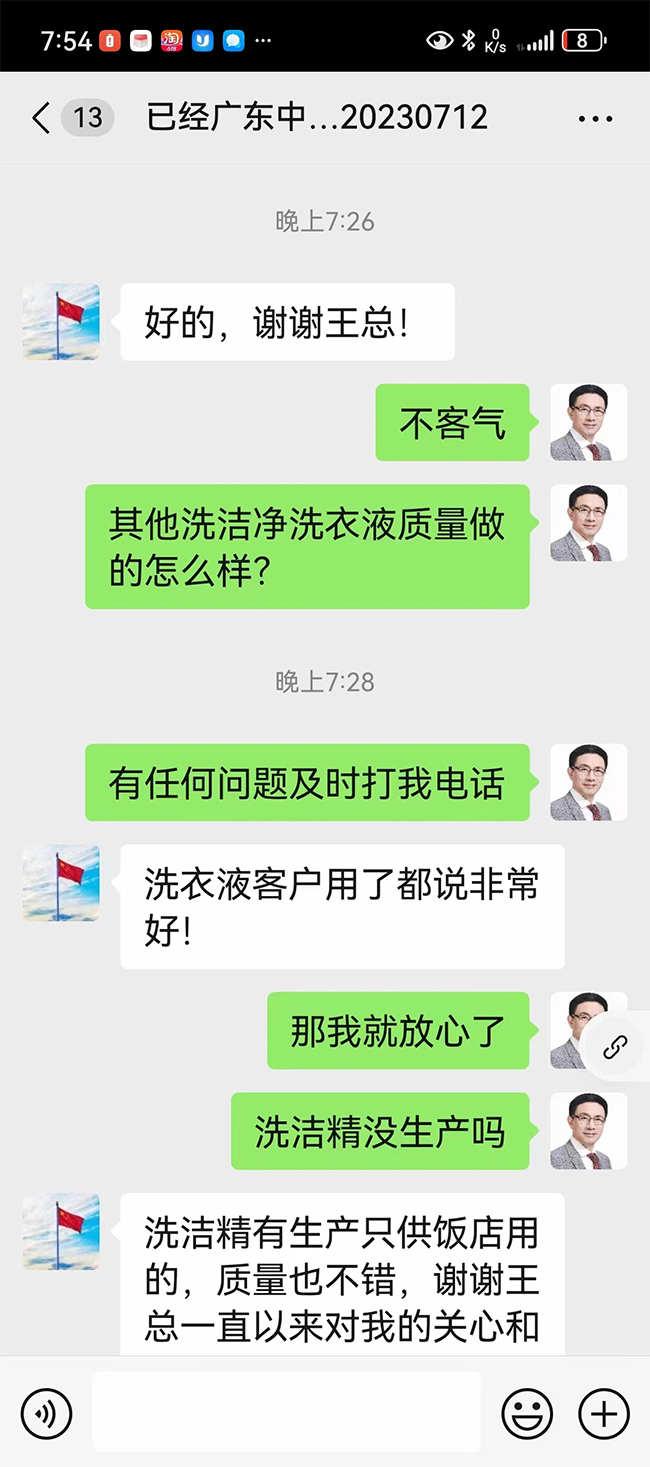Viewport: 650px width, 1467px height.
Task: Go back to the chat list
Action: tap(42, 118)
